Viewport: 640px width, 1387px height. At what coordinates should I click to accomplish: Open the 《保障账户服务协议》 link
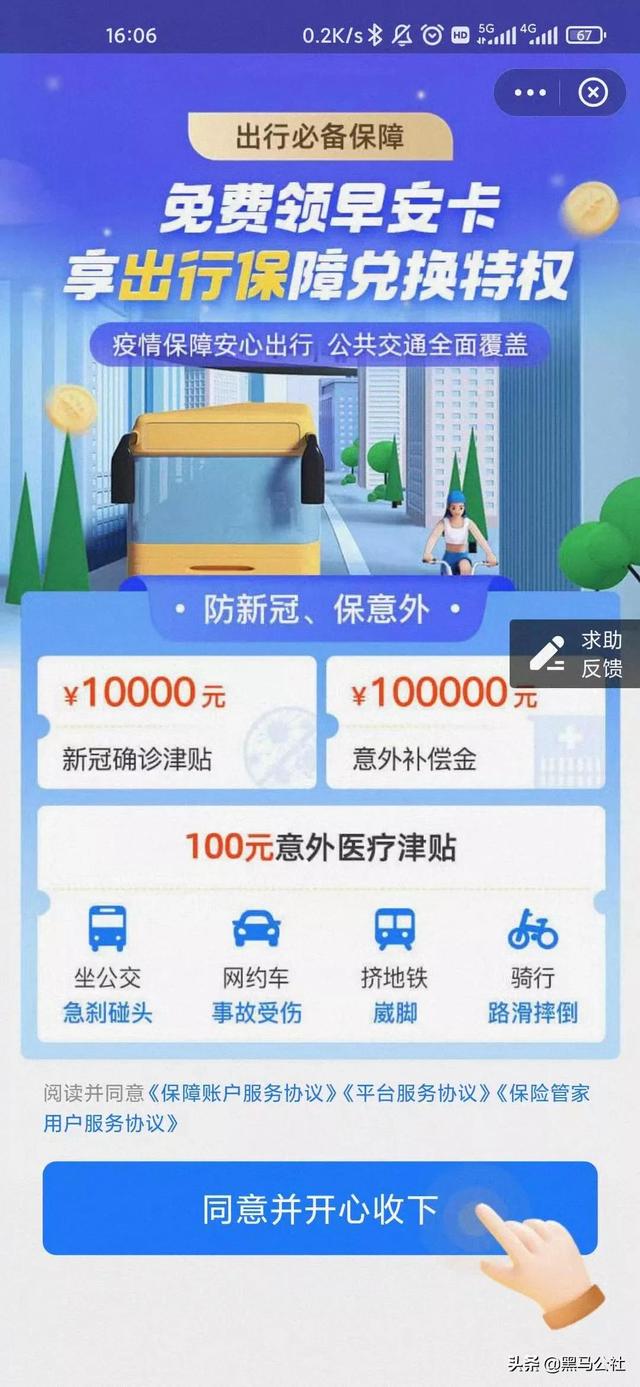pyautogui.click(x=242, y=1092)
